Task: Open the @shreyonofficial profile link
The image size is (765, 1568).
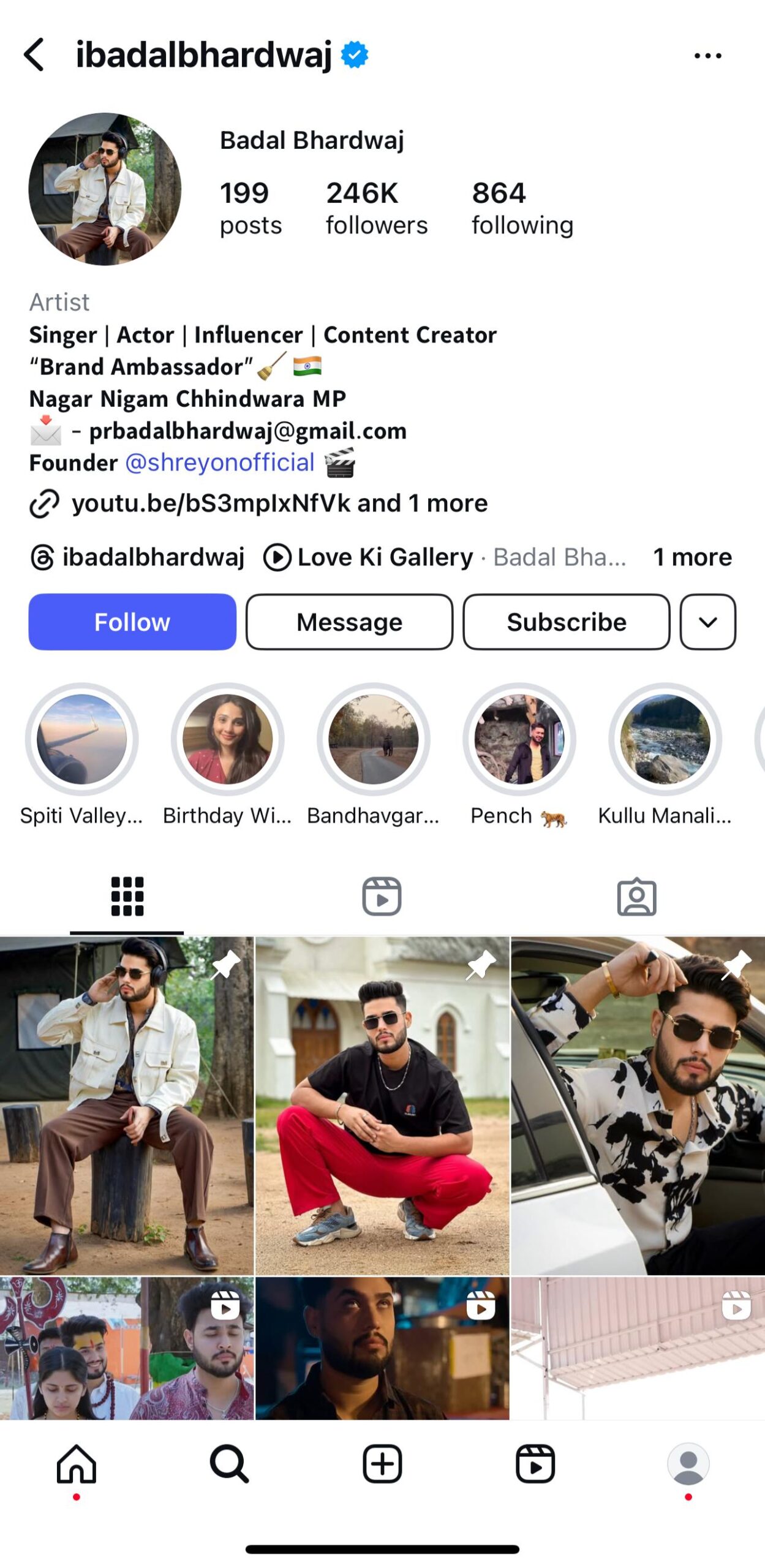Action: pyautogui.click(x=220, y=462)
